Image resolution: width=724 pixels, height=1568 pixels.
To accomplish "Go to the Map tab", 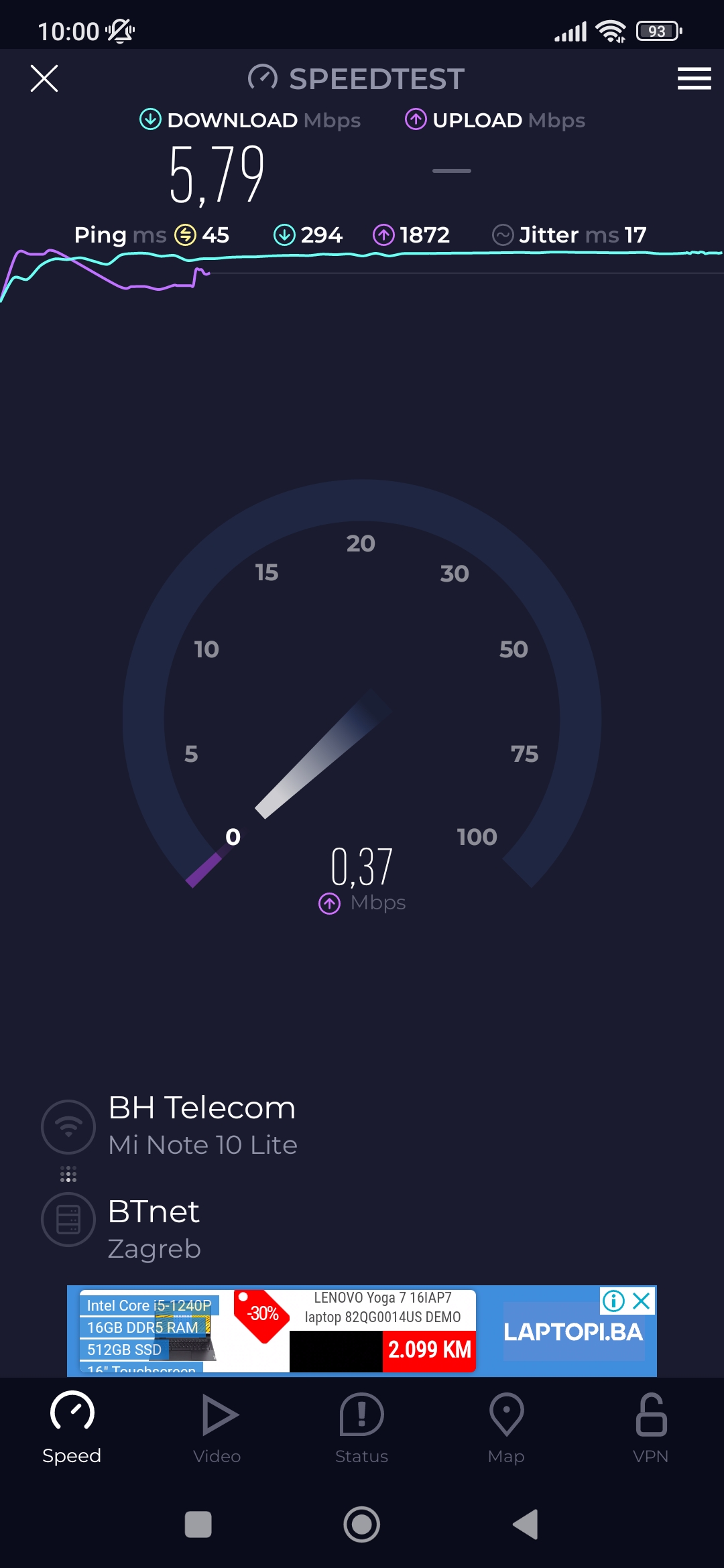I will [x=506, y=1429].
